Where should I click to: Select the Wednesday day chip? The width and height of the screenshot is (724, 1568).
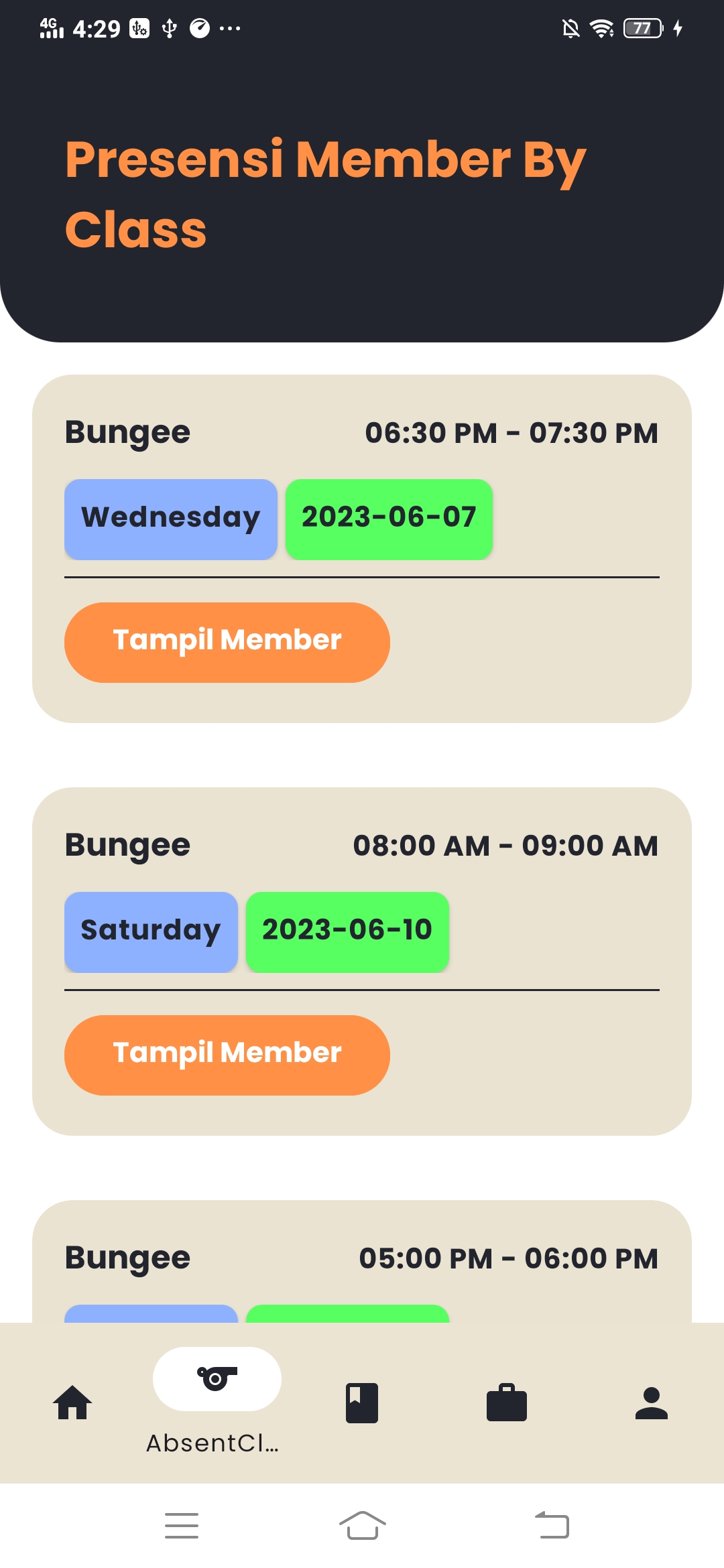(x=170, y=518)
